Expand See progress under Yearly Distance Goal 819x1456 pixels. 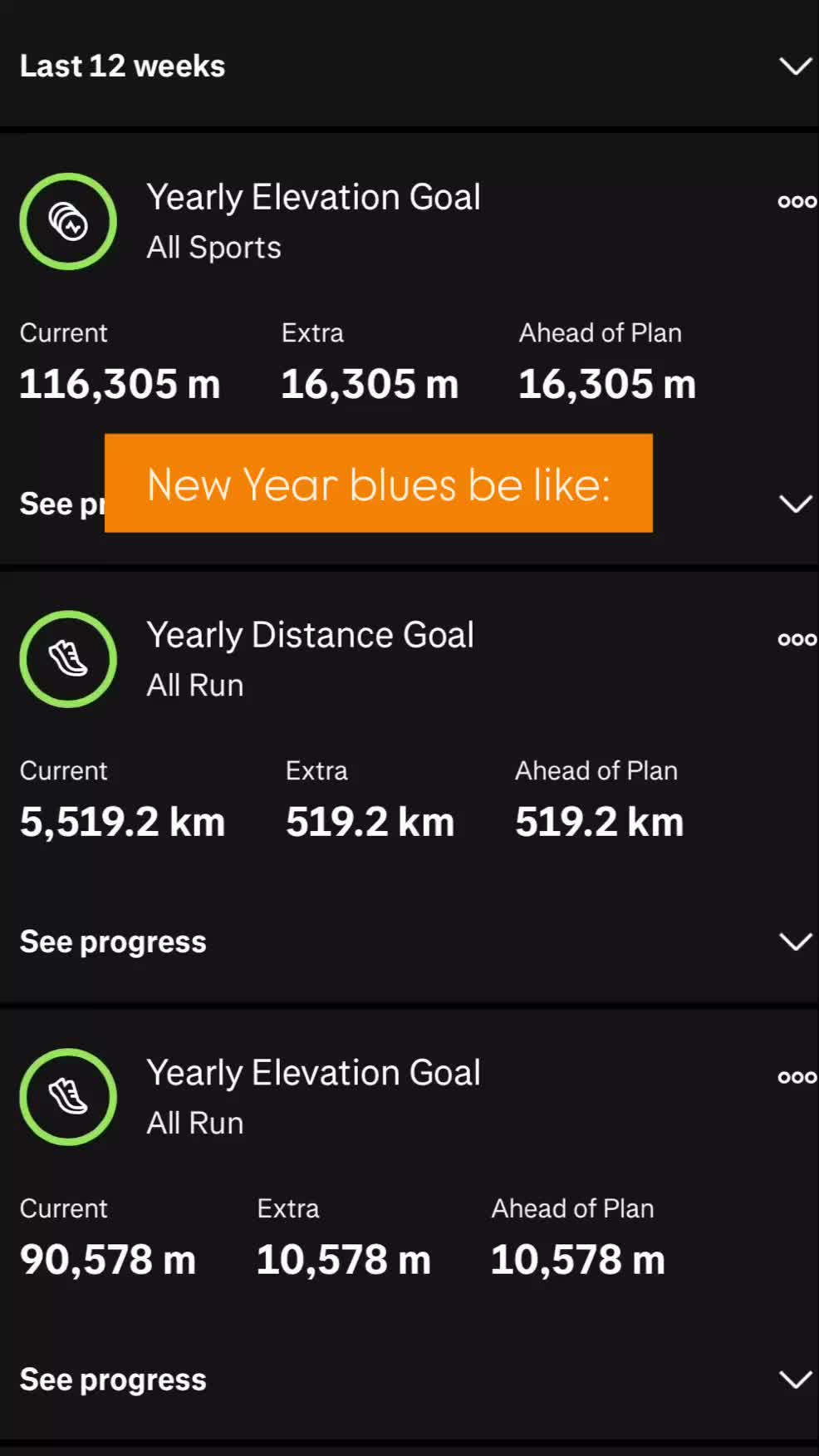coord(795,942)
